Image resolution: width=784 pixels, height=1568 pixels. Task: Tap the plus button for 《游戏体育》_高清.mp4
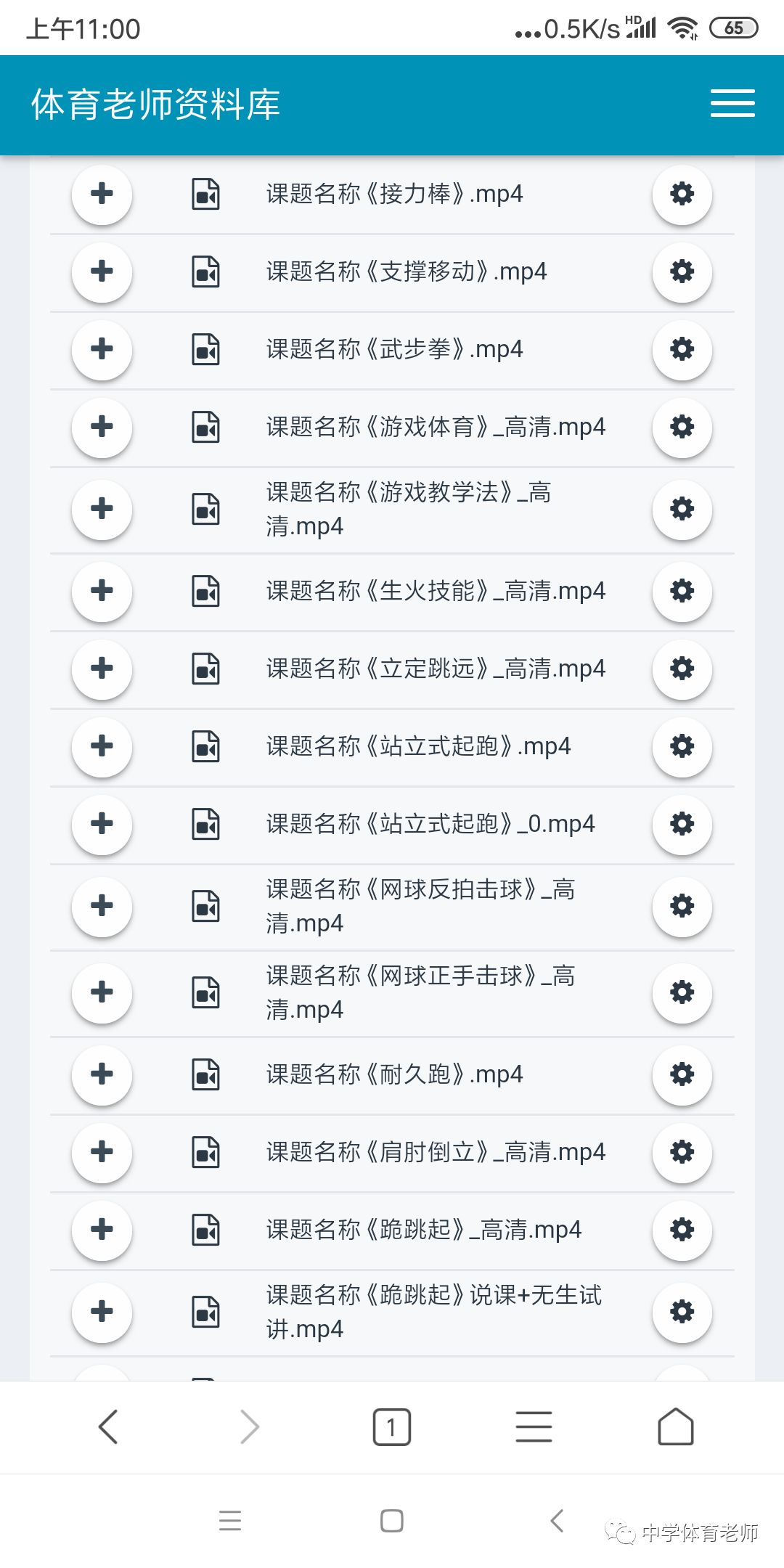coord(102,427)
